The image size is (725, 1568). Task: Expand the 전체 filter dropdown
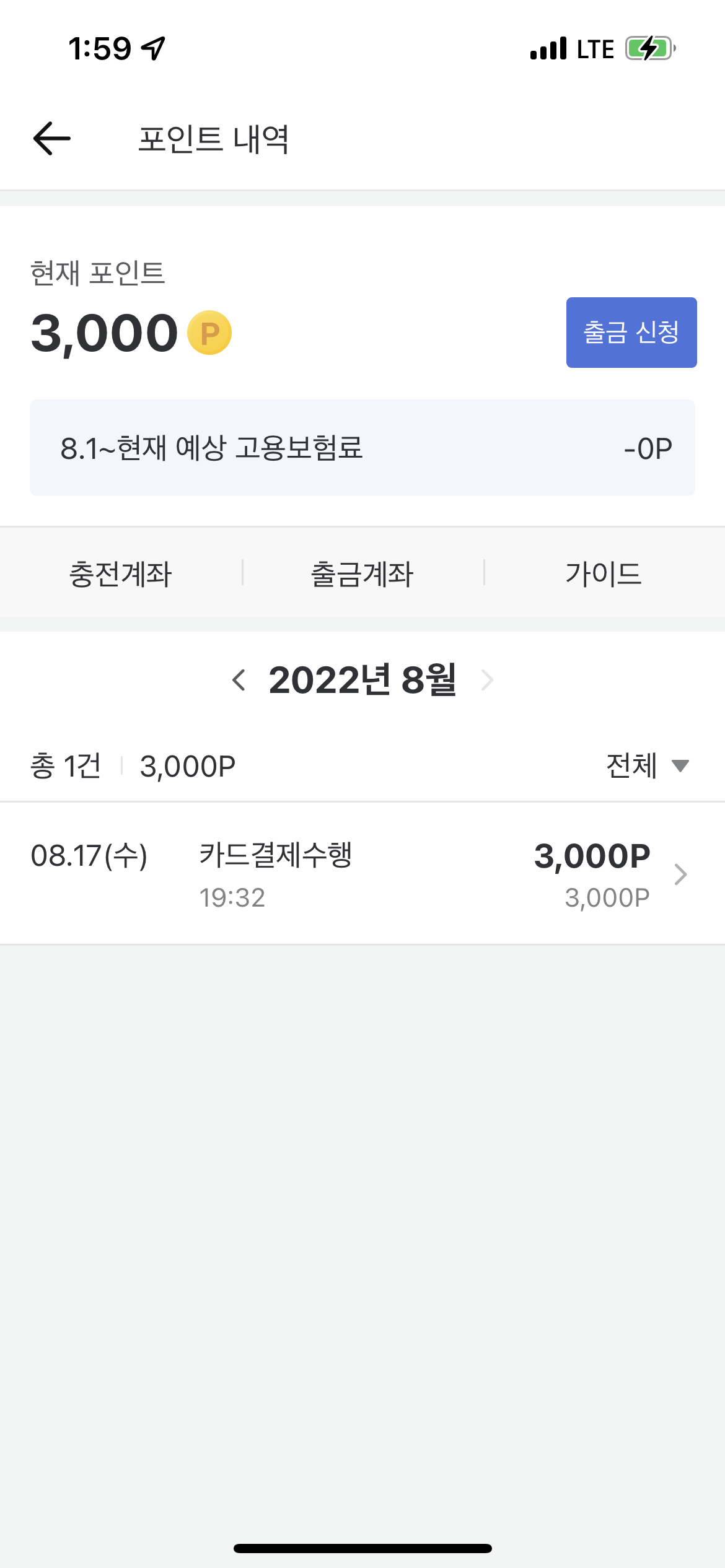click(648, 766)
